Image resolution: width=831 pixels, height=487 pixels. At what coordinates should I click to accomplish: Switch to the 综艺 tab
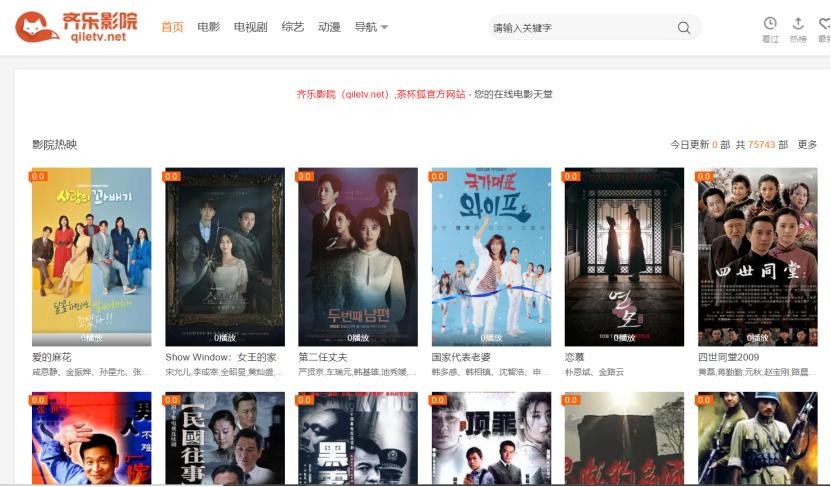pyautogui.click(x=292, y=27)
